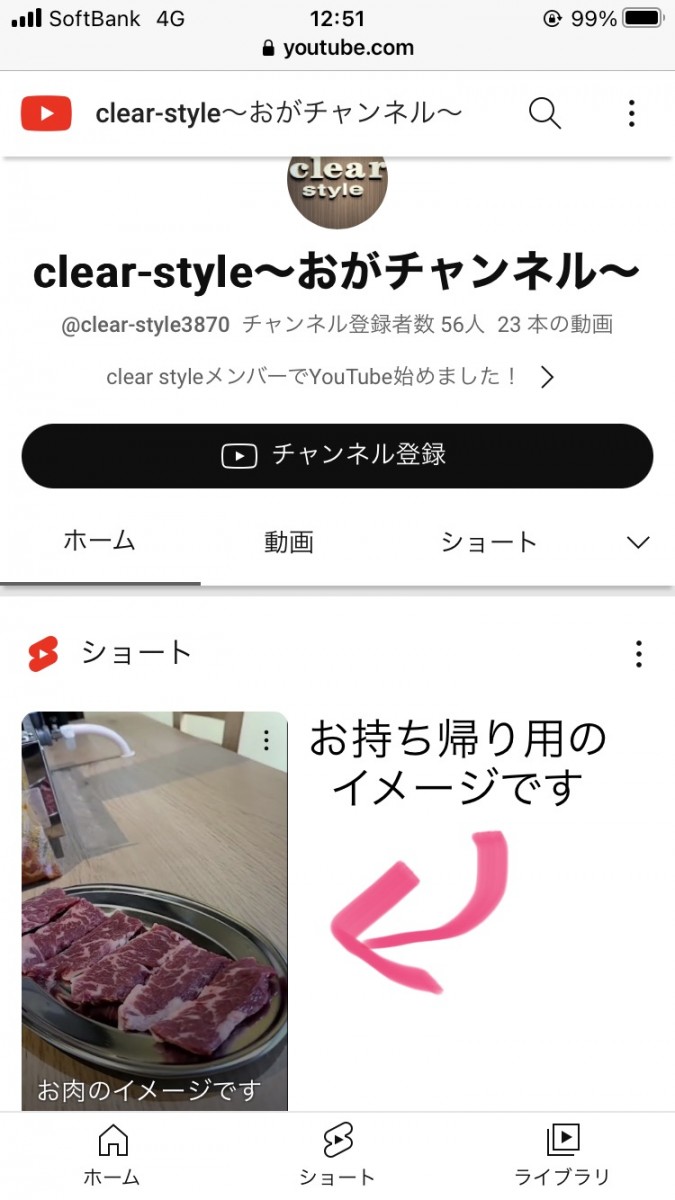Go to ホーム in the bottom bar
This screenshot has height=1200, width=675.
point(112,1155)
